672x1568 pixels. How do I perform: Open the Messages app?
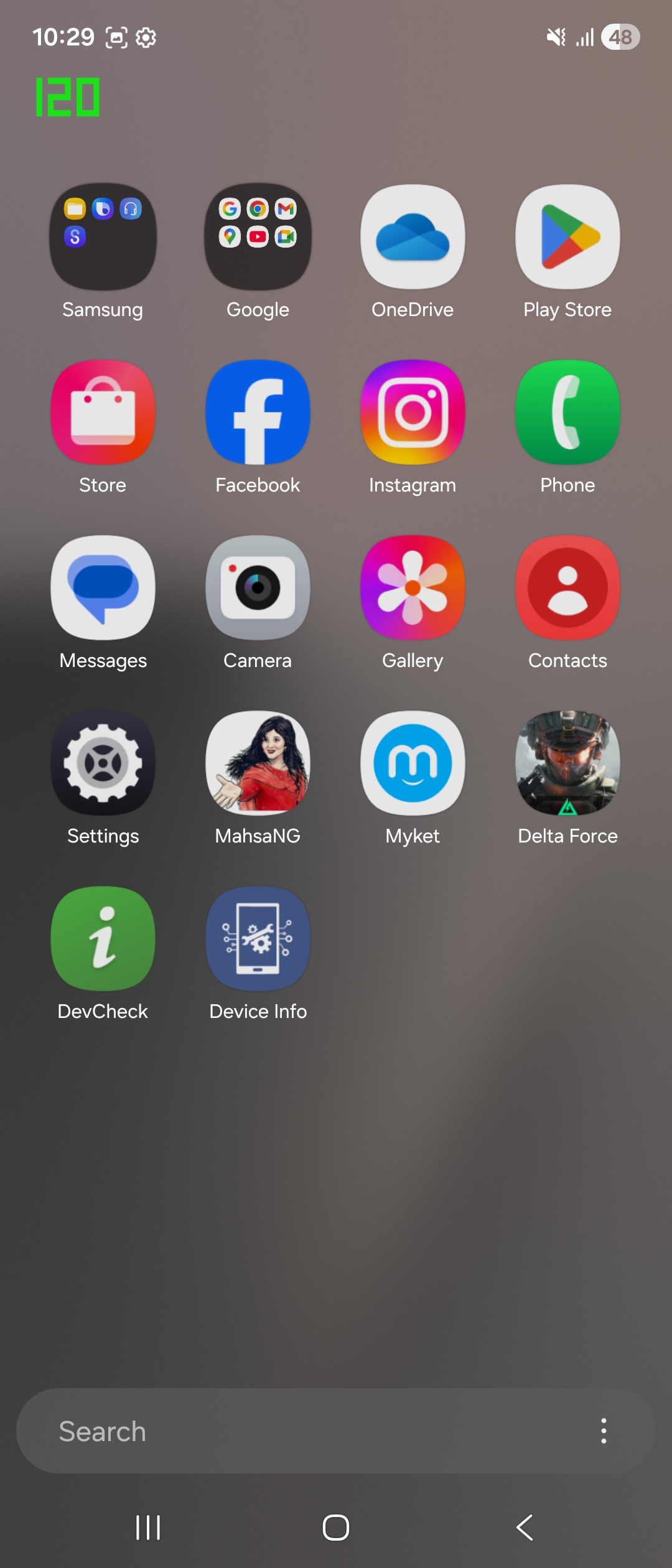(x=103, y=588)
